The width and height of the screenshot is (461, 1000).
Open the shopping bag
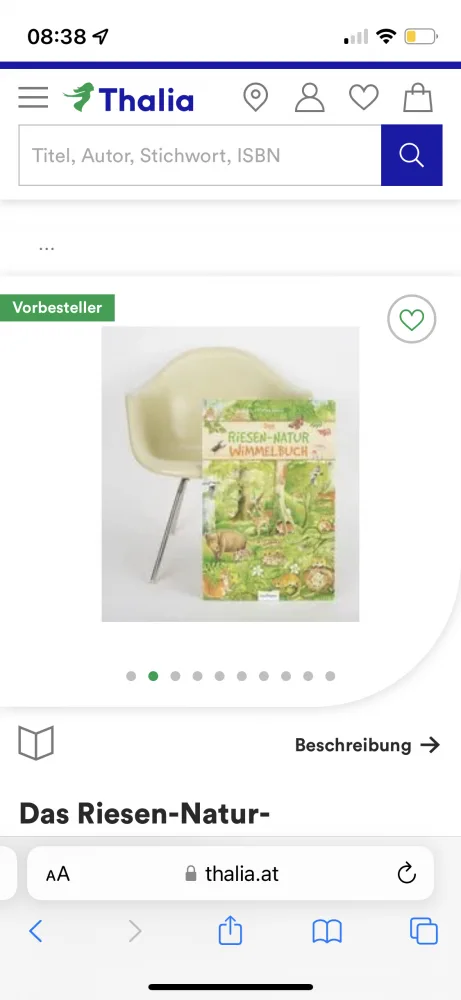[418, 98]
